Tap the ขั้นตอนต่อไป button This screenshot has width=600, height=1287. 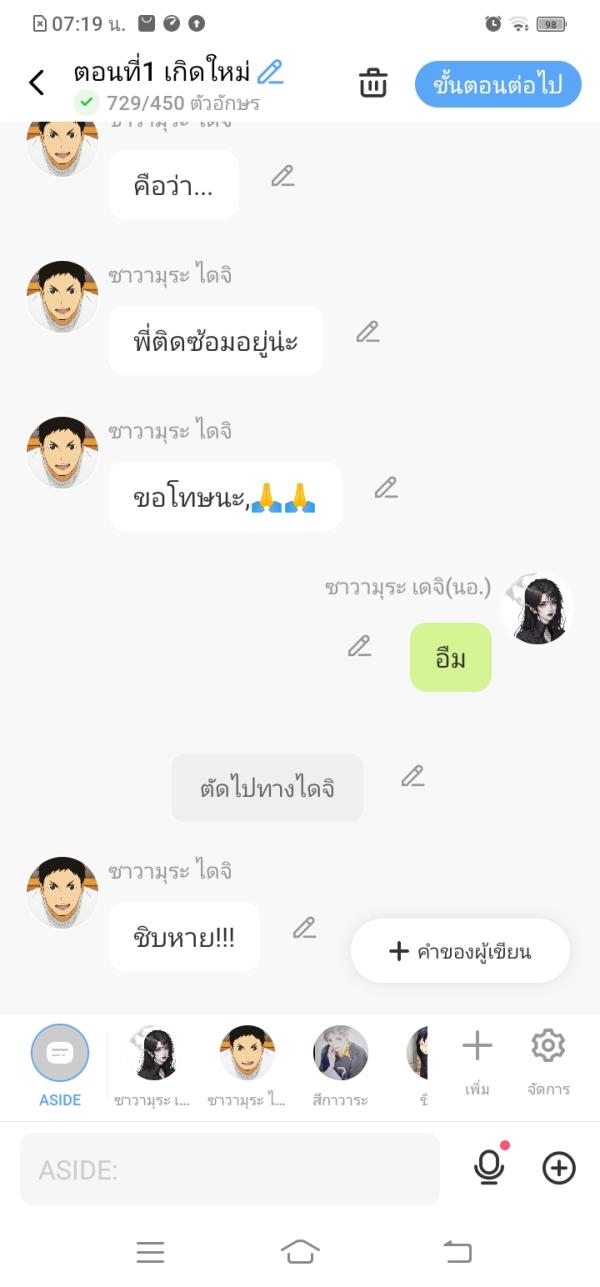(x=497, y=85)
